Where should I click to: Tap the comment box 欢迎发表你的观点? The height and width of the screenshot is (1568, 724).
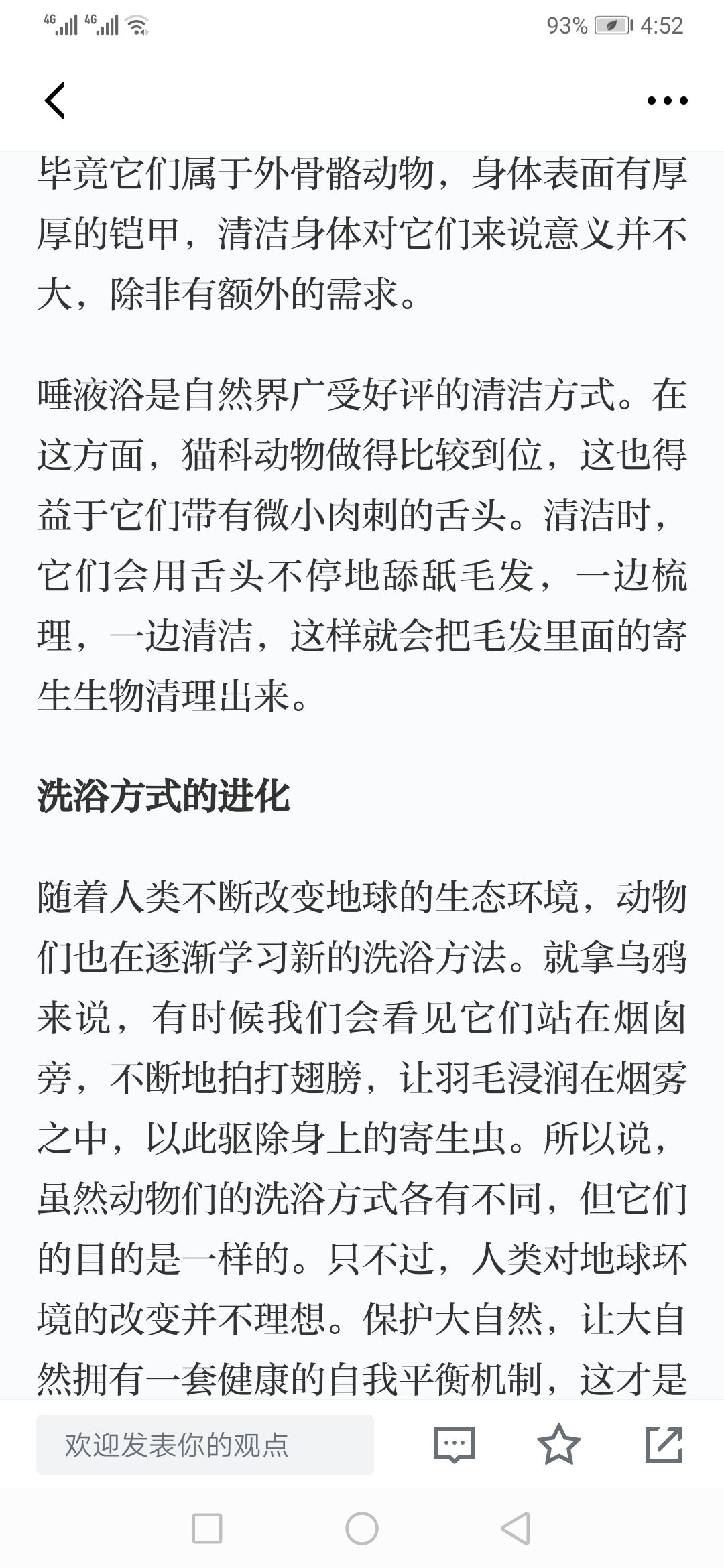coord(205,1445)
